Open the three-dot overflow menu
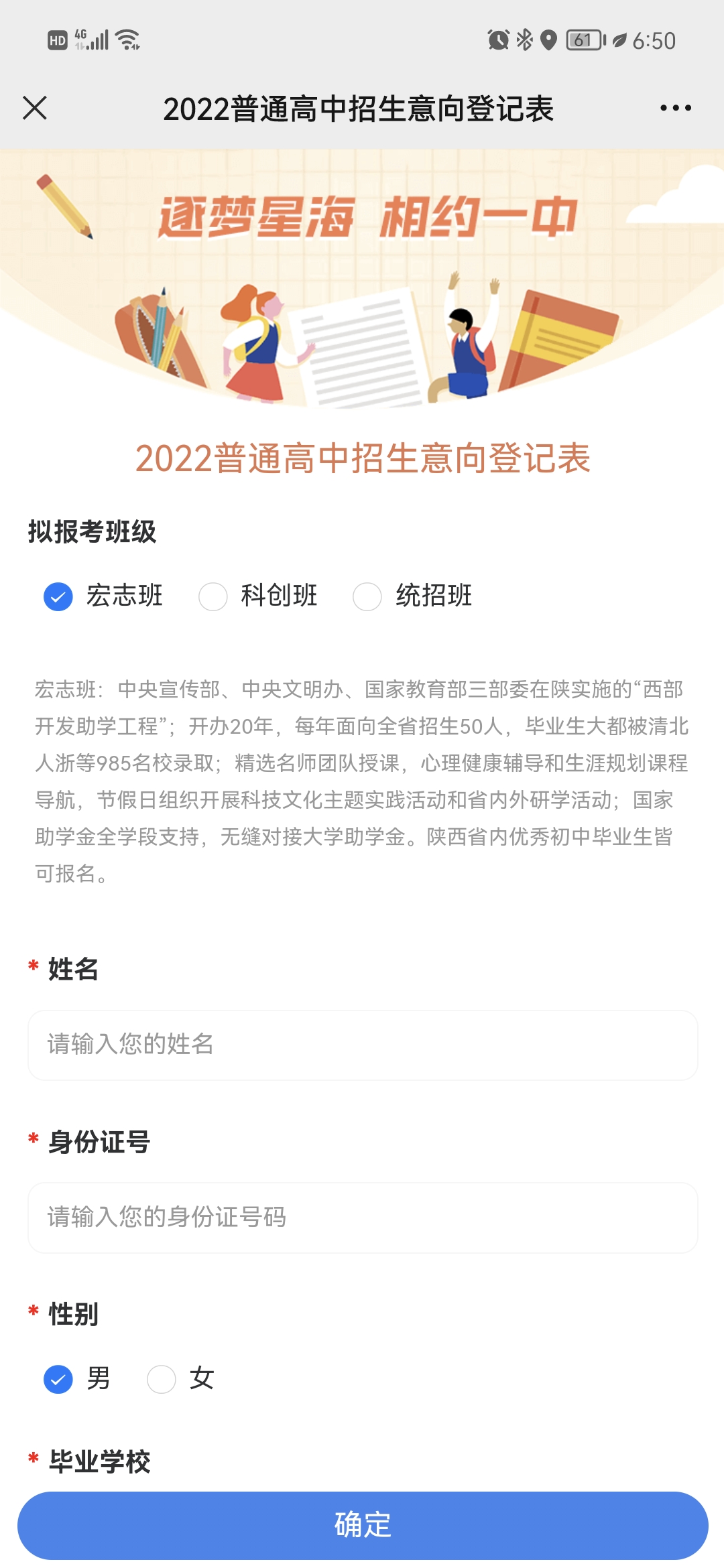 click(x=675, y=108)
